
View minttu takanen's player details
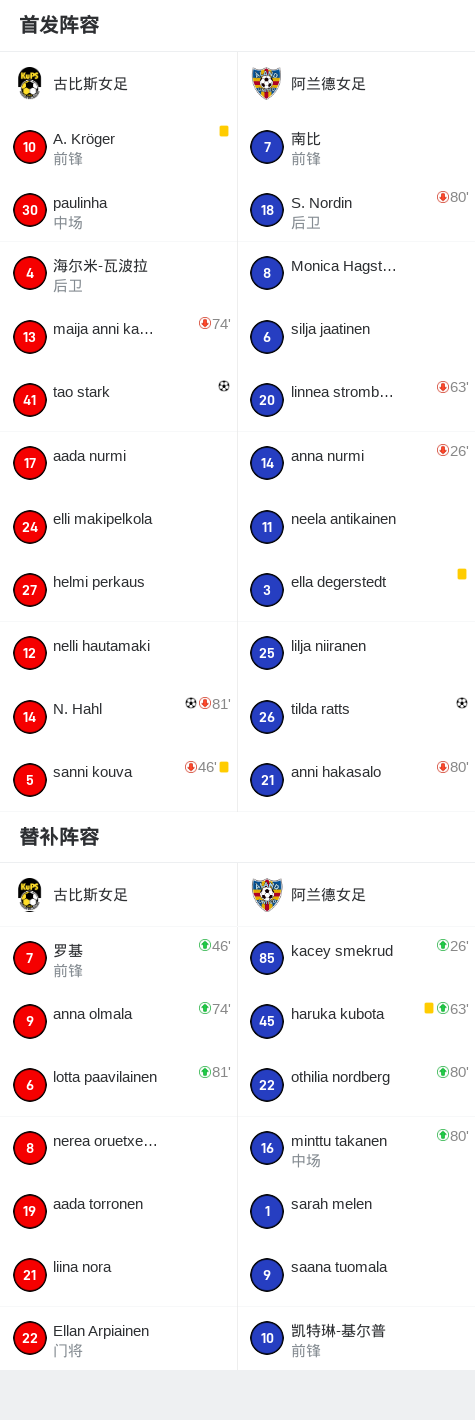356,1148
